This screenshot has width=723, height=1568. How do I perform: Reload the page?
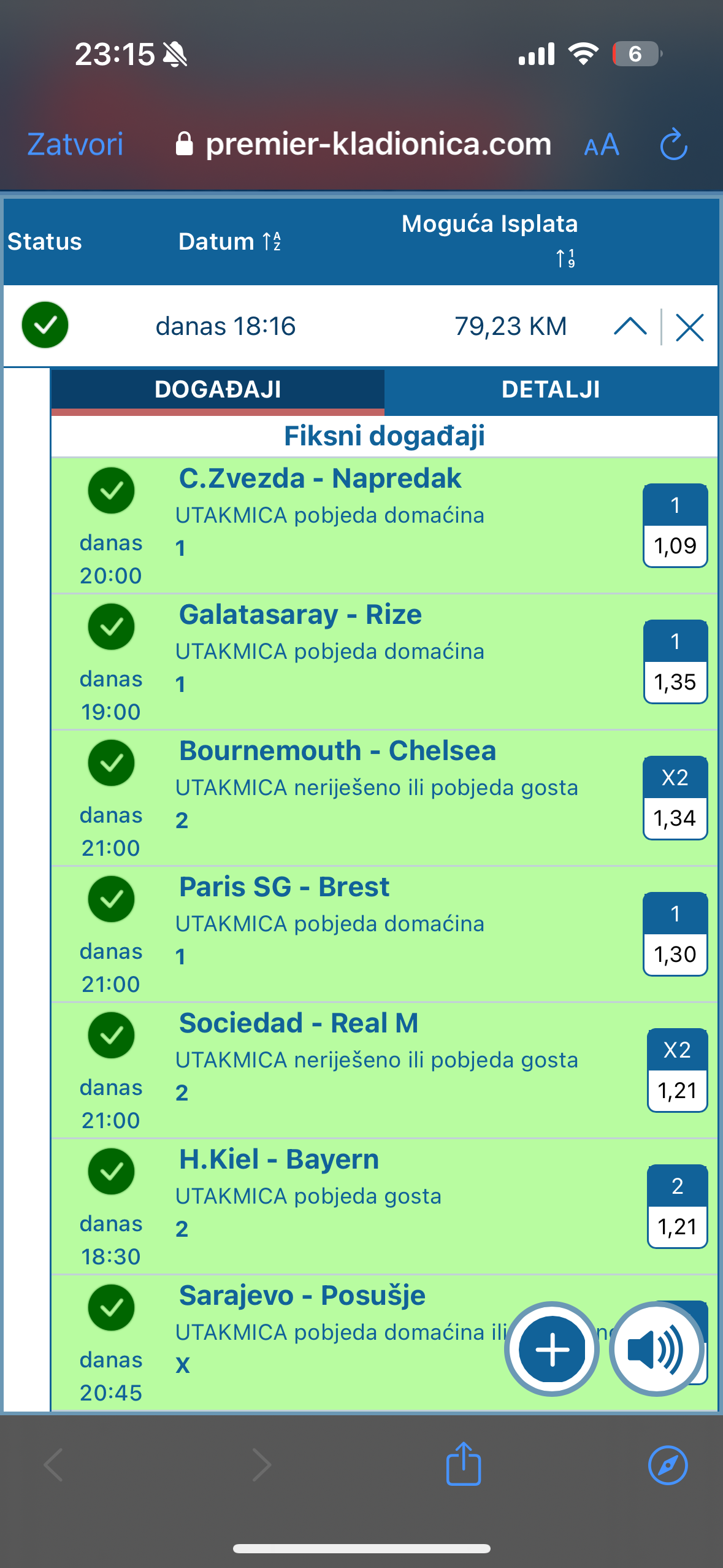point(673,145)
